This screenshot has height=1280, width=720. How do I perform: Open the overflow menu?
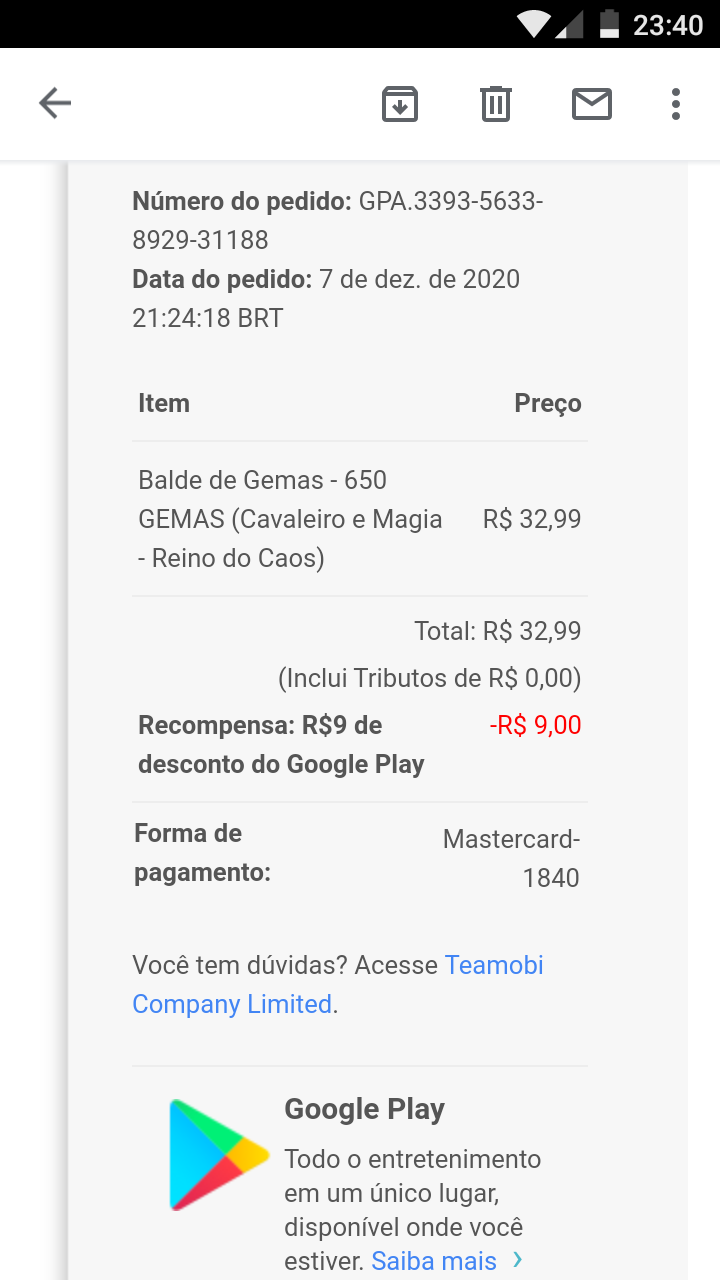(x=676, y=104)
